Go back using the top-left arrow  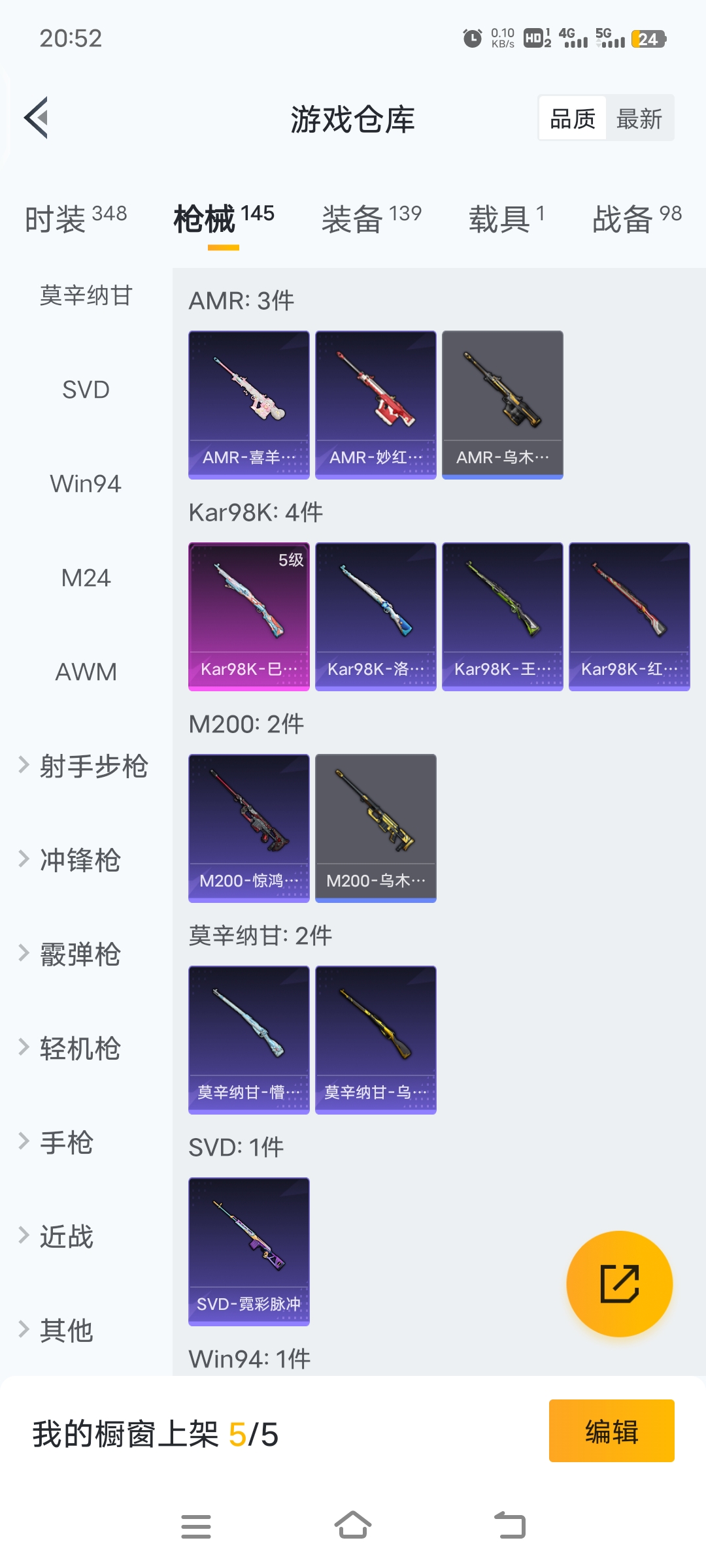click(x=37, y=118)
